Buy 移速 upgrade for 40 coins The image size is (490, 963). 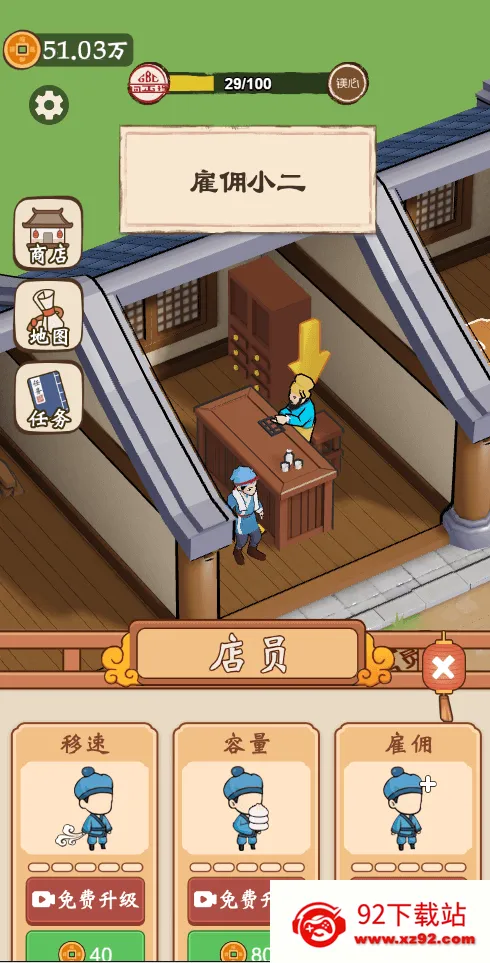[x=85, y=948]
